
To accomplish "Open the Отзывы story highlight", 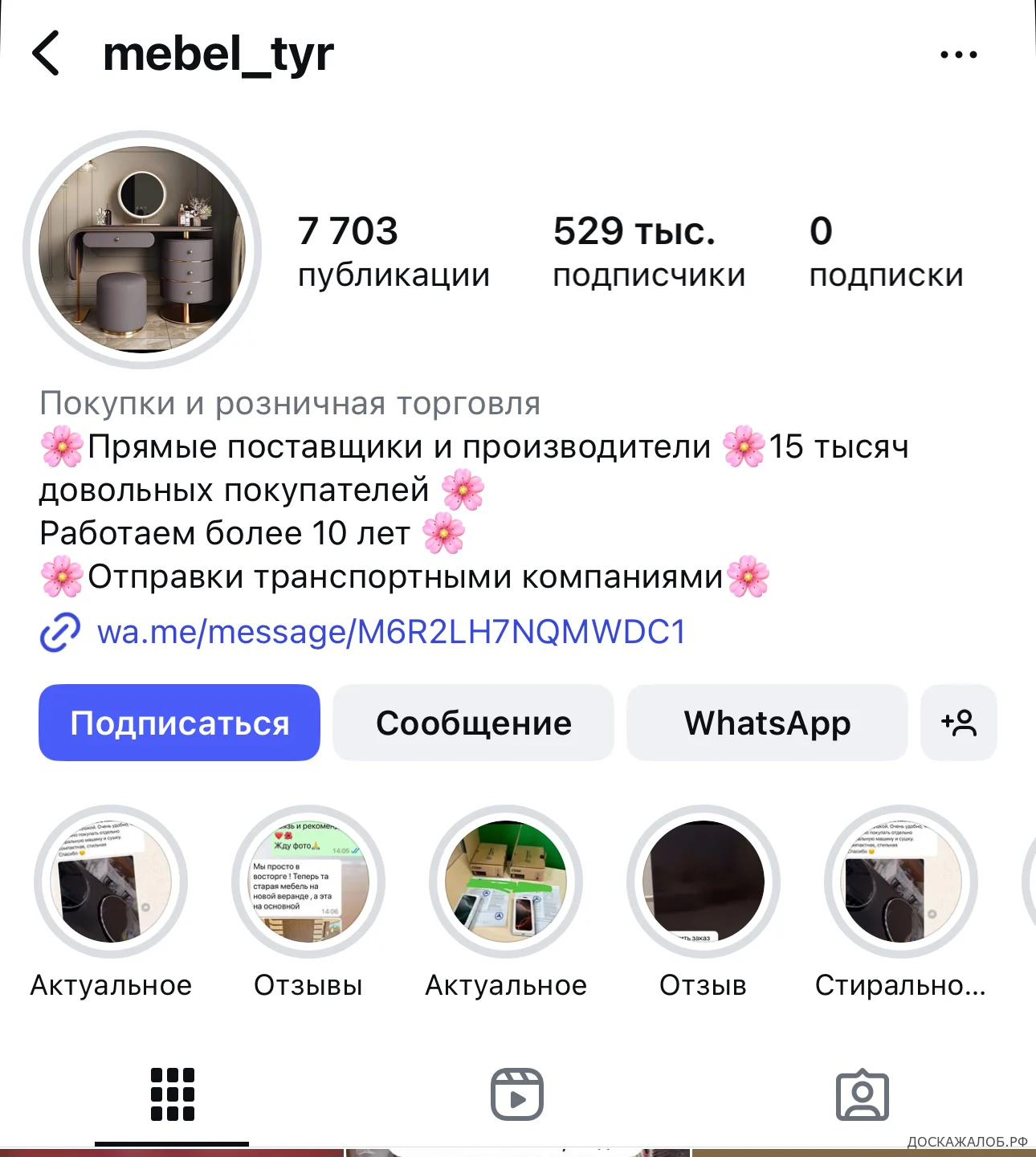I will click(x=308, y=882).
